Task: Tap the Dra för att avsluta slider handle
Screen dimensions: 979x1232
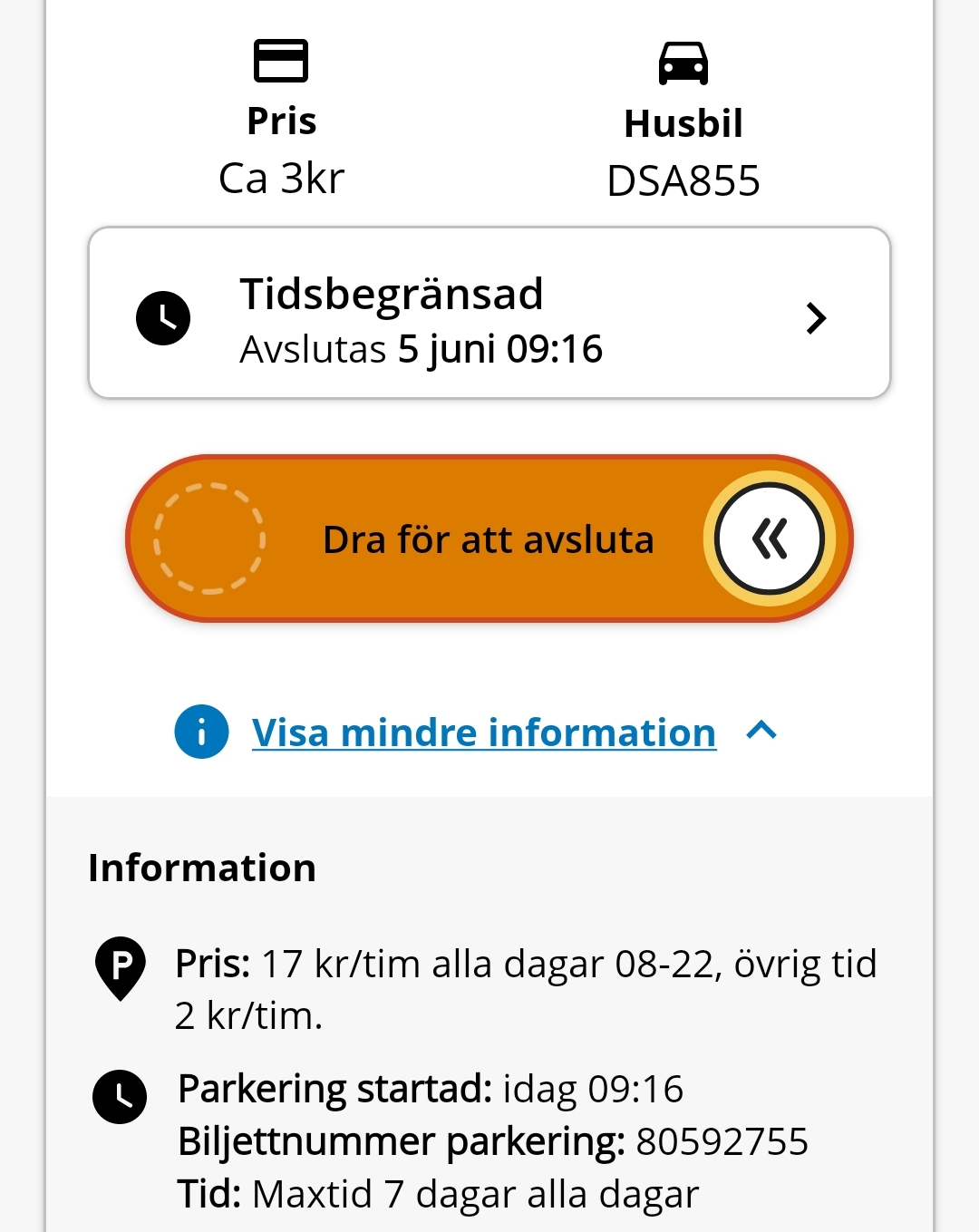Action: (x=769, y=539)
